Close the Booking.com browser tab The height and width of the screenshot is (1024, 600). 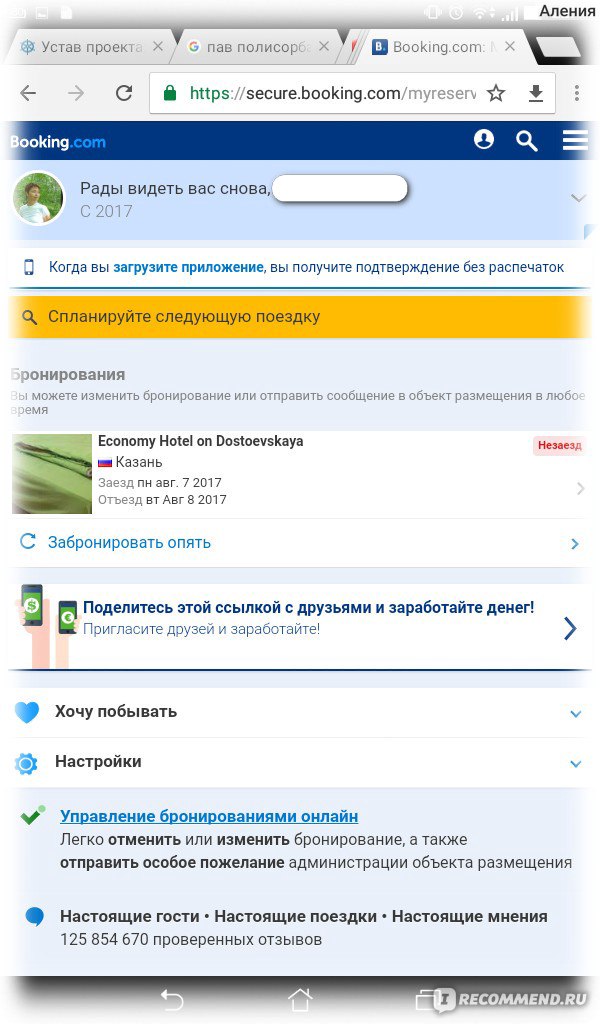pos(510,46)
